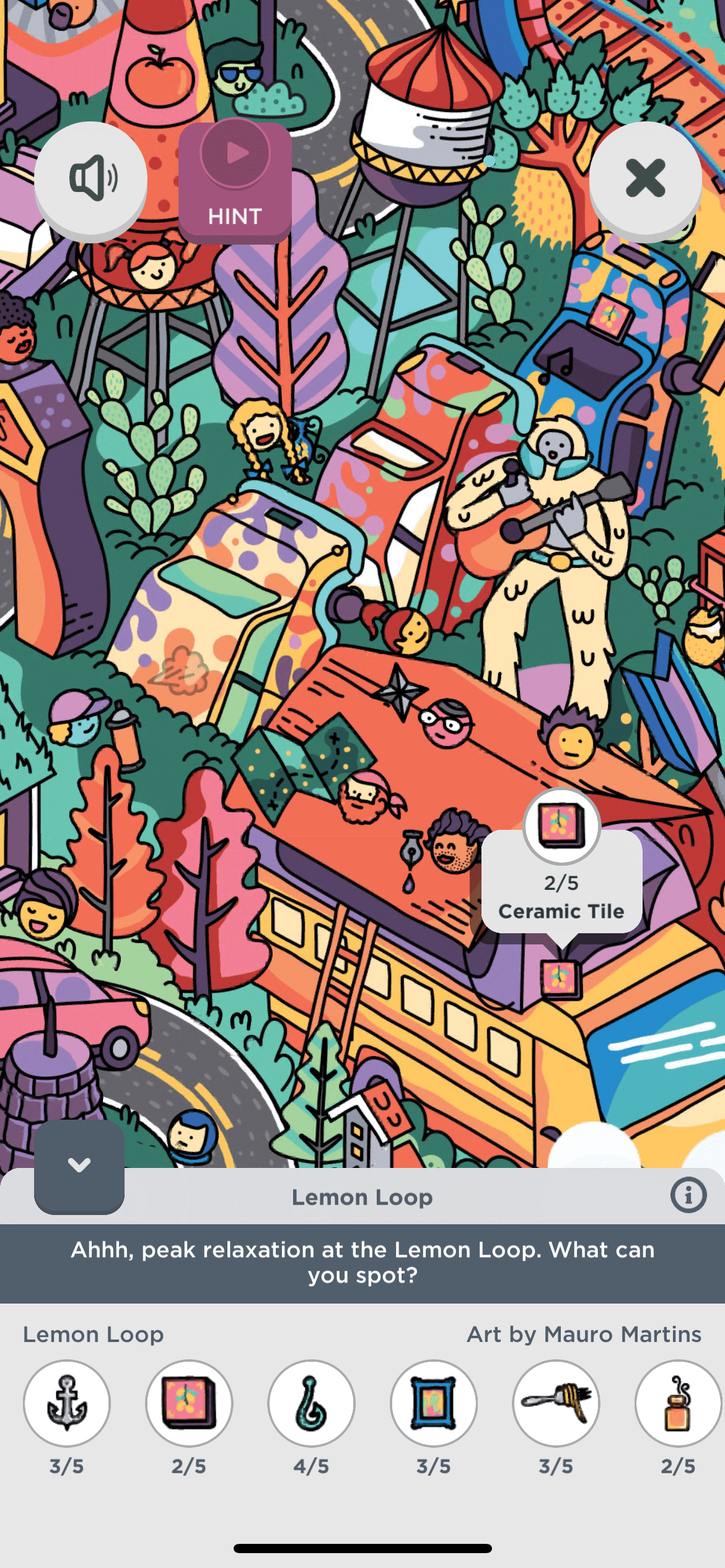Image resolution: width=725 pixels, height=1568 pixels.
Task: Select the ceramic tile item in the list
Action: pos(189,1403)
